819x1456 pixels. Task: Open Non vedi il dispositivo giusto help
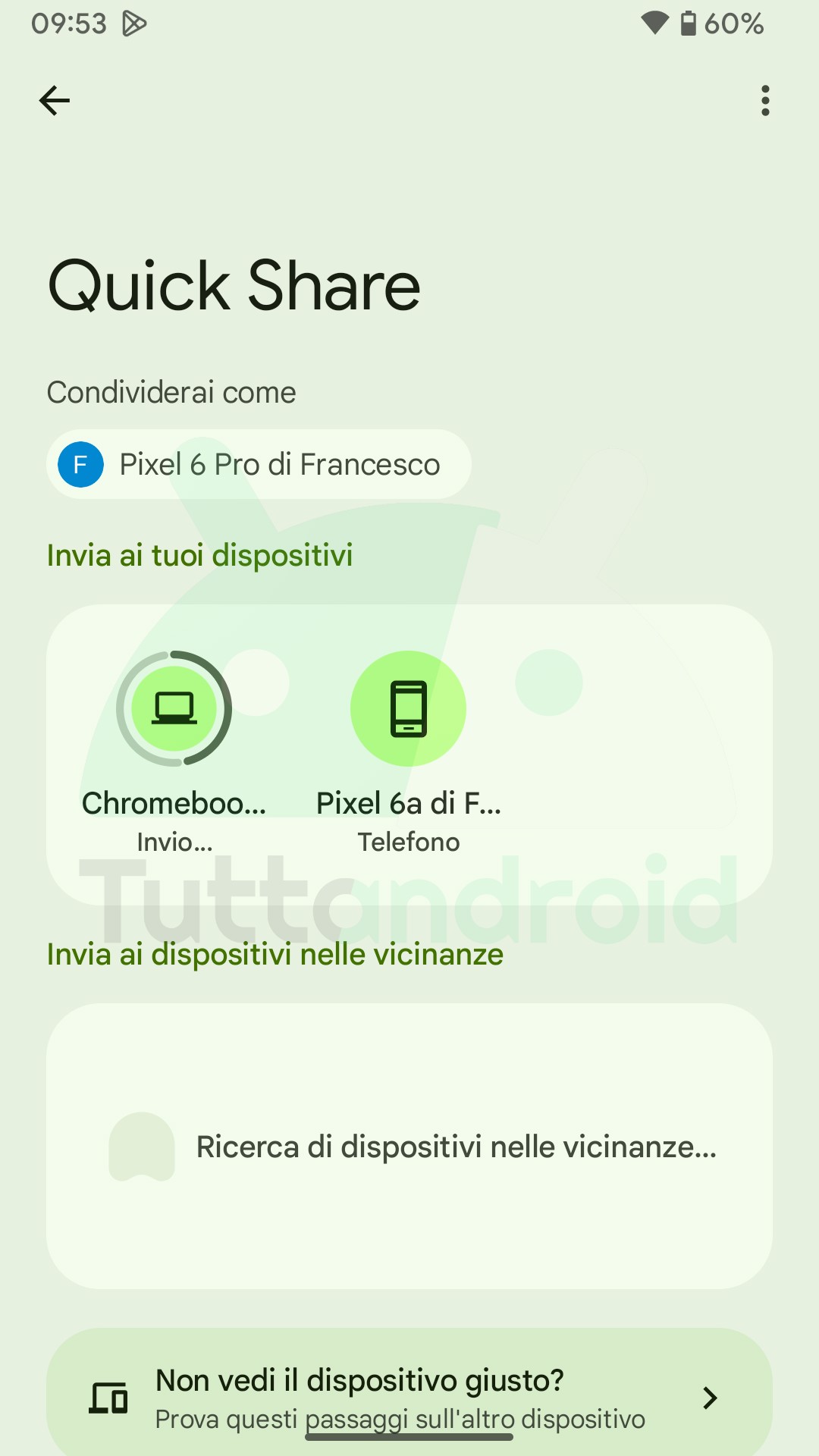pyautogui.click(x=409, y=1397)
